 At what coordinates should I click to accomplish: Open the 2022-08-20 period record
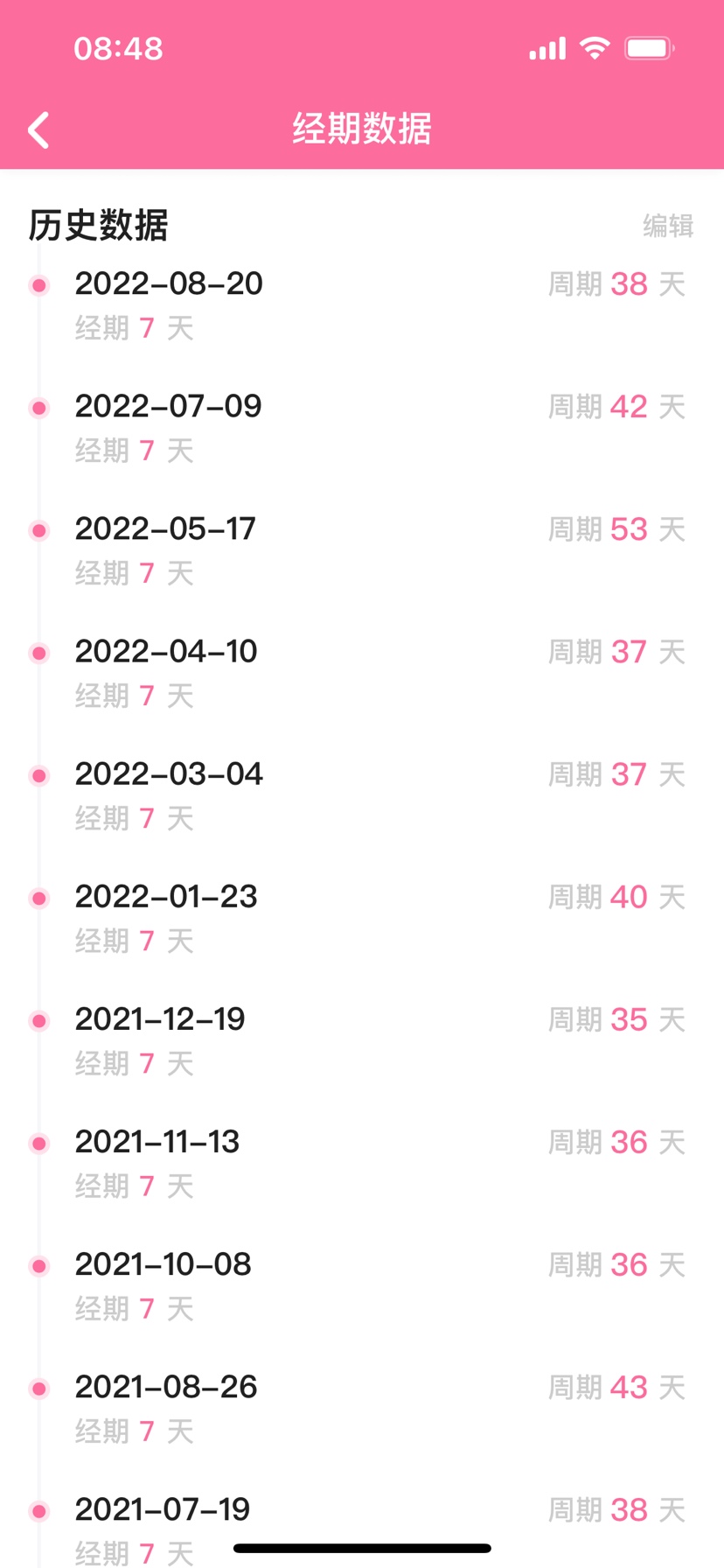point(362,304)
